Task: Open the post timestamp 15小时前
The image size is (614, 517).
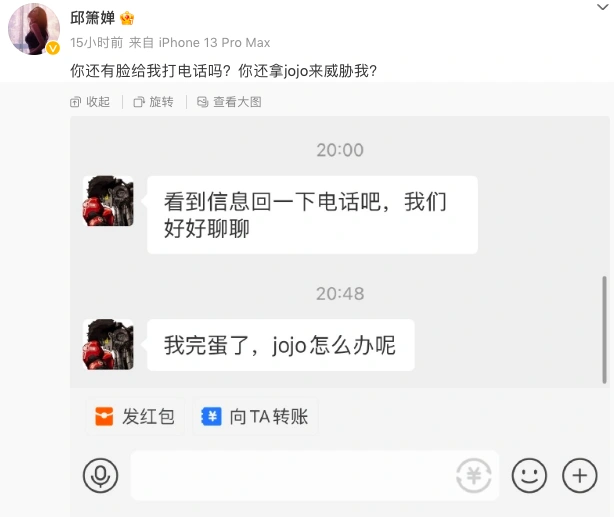Action: coord(96,43)
